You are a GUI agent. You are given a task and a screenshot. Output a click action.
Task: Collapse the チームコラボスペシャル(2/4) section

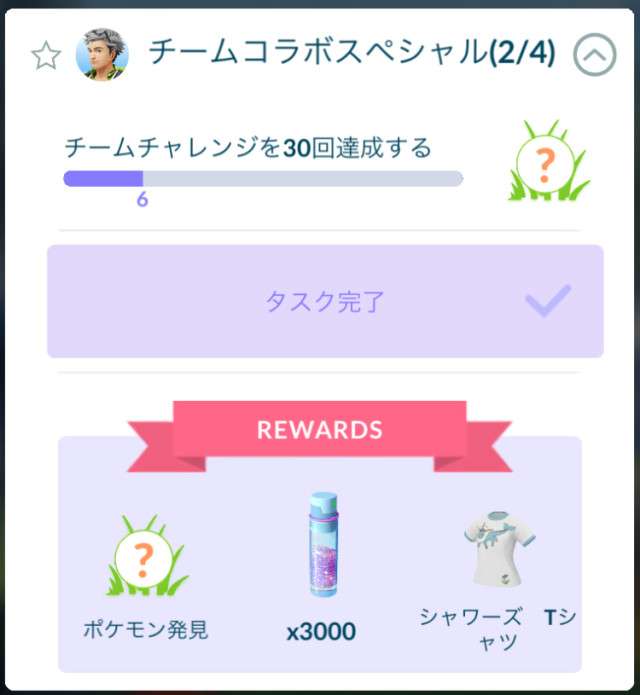click(x=594, y=56)
